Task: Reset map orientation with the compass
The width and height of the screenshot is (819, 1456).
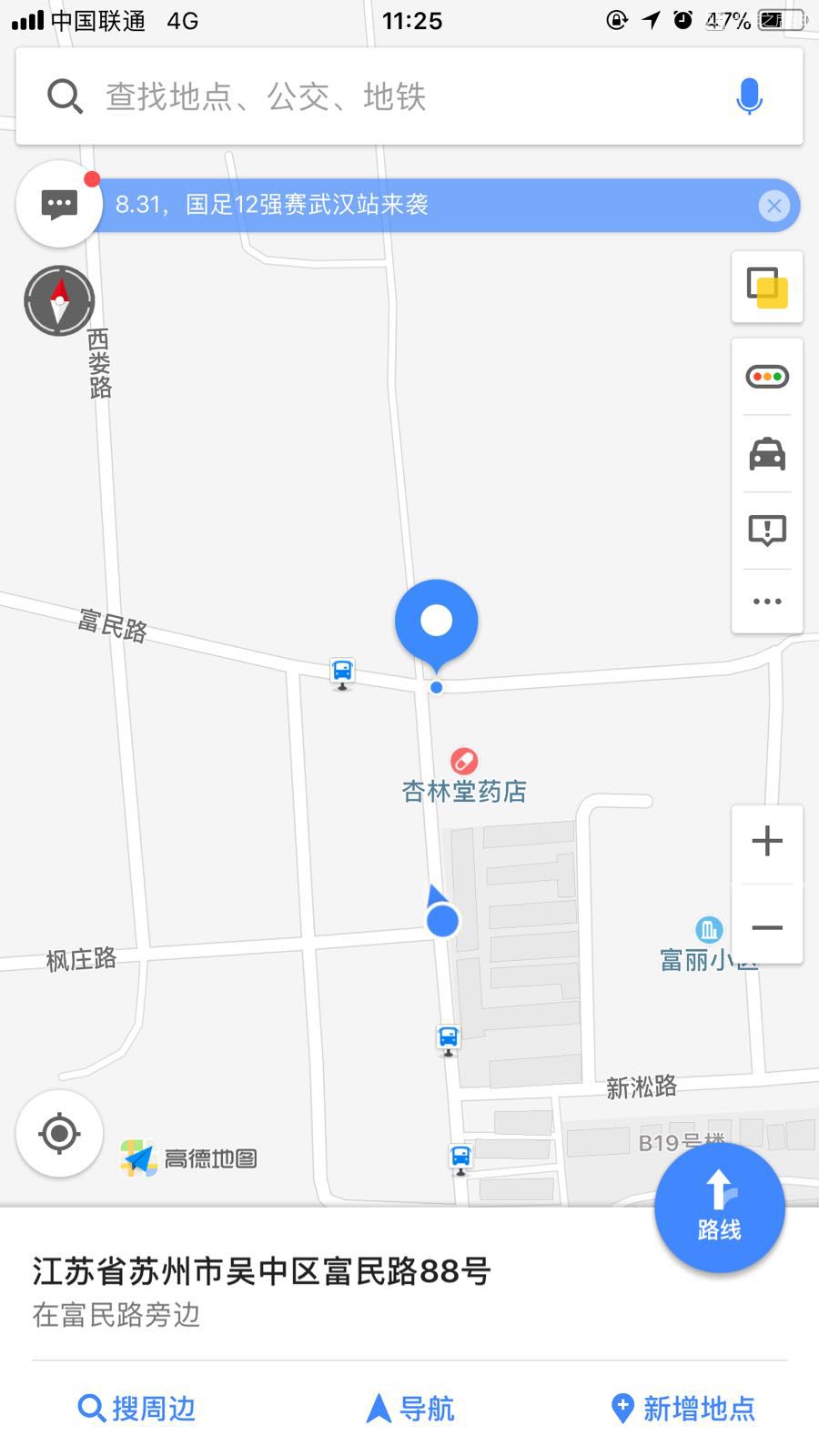Action: 59,300
